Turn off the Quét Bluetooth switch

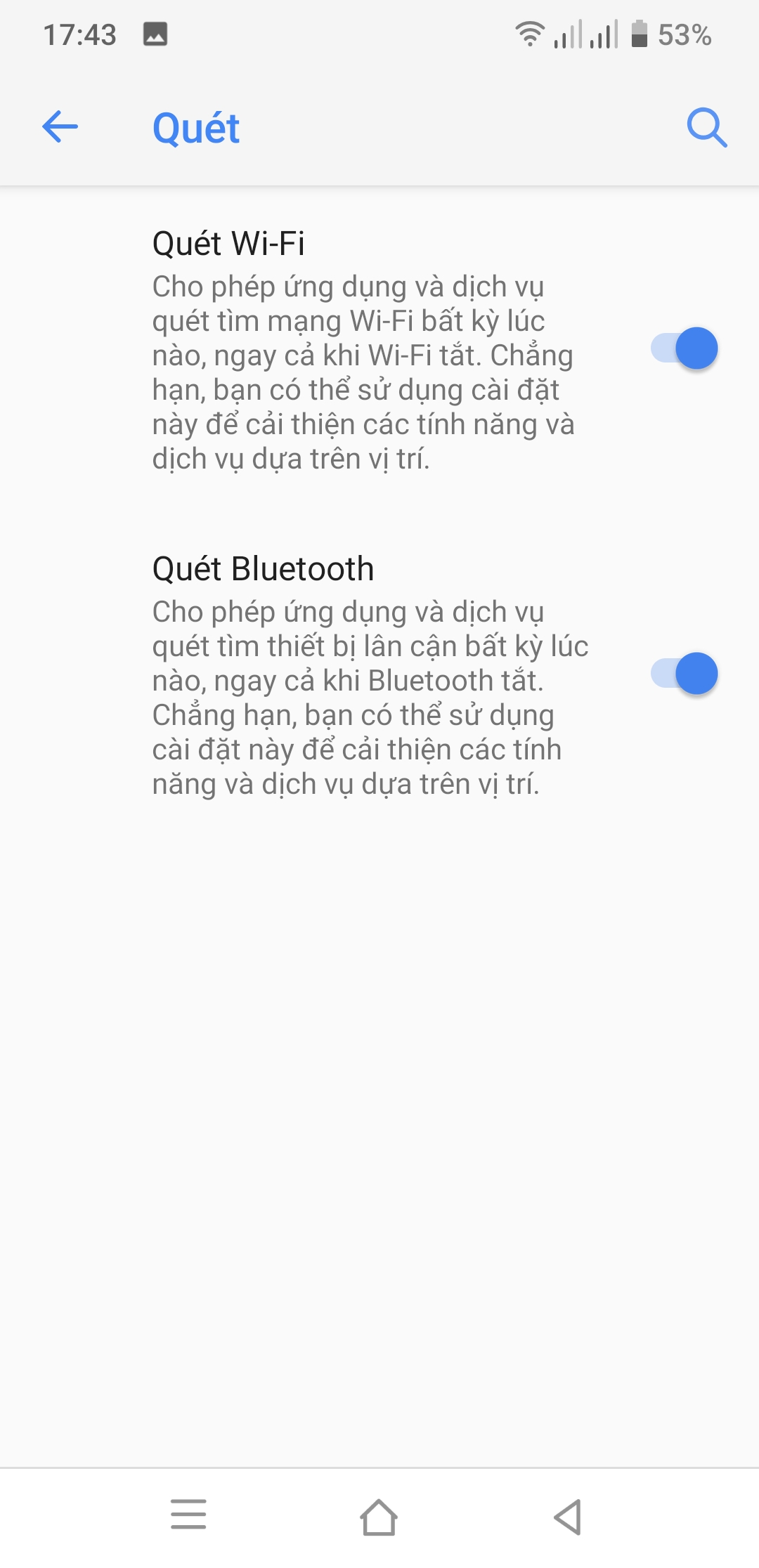(x=684, y=674)
